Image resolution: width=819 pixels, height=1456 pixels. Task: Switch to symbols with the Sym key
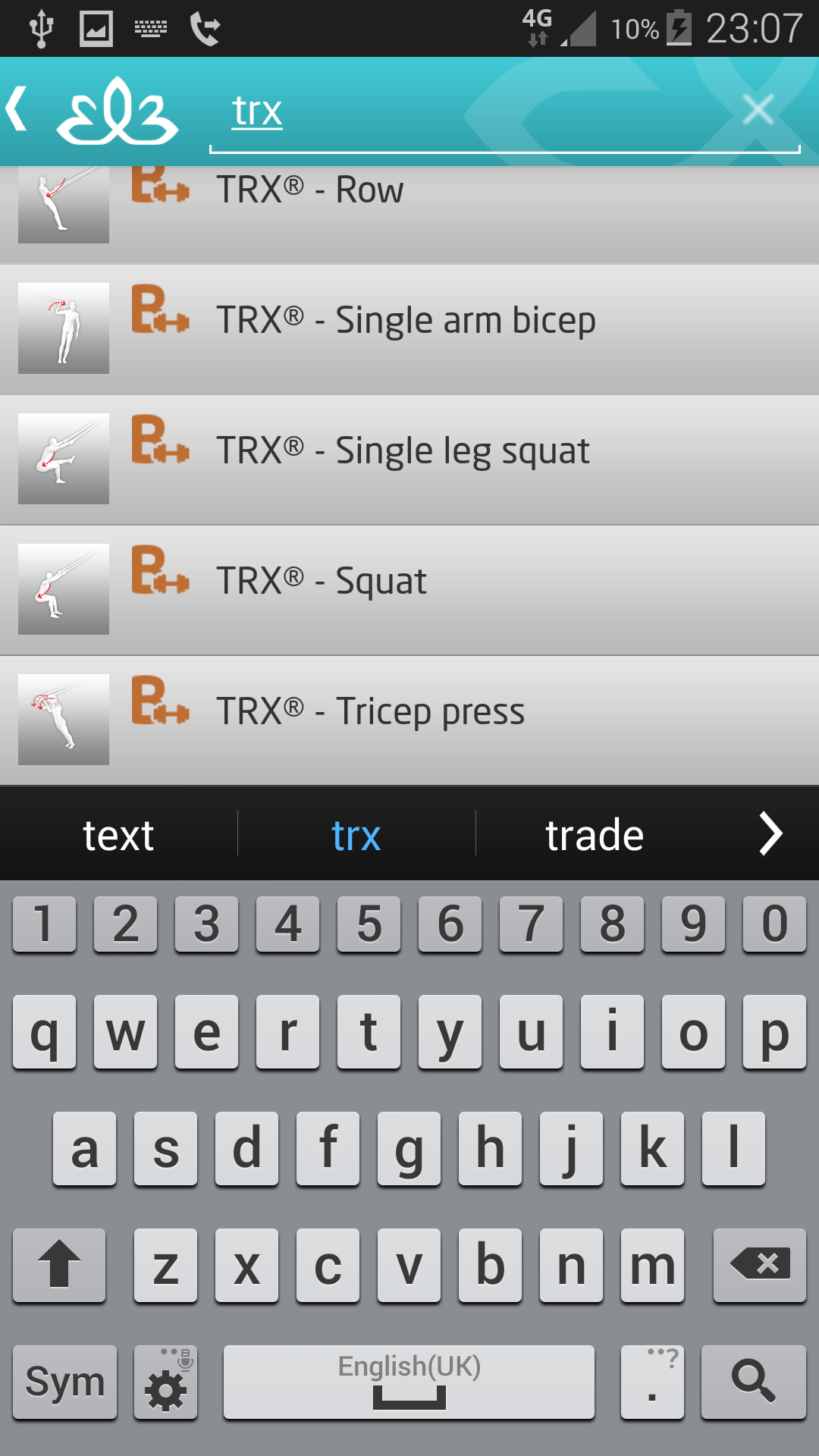click(x=64, y=1382)
